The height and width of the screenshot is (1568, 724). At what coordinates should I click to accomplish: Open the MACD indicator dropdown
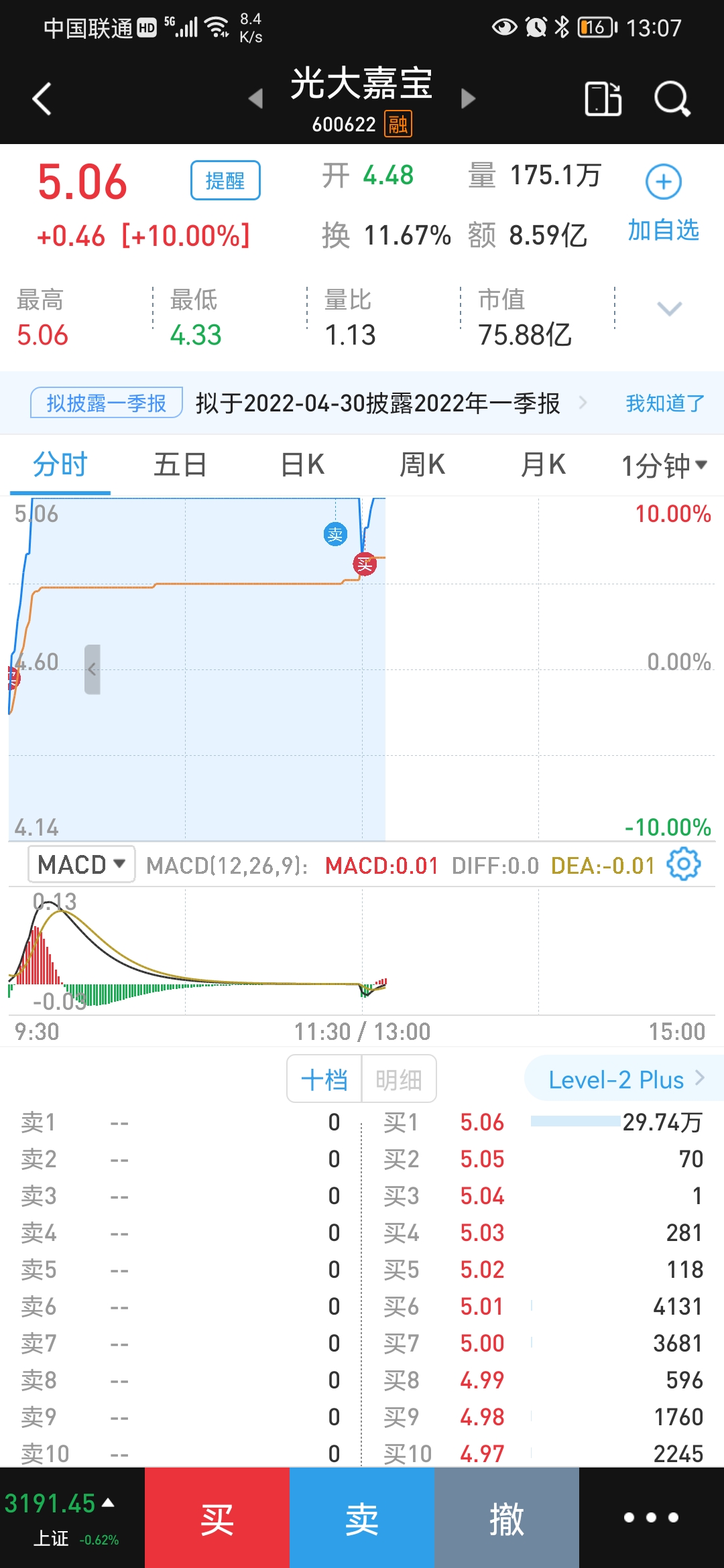[81, 864]
